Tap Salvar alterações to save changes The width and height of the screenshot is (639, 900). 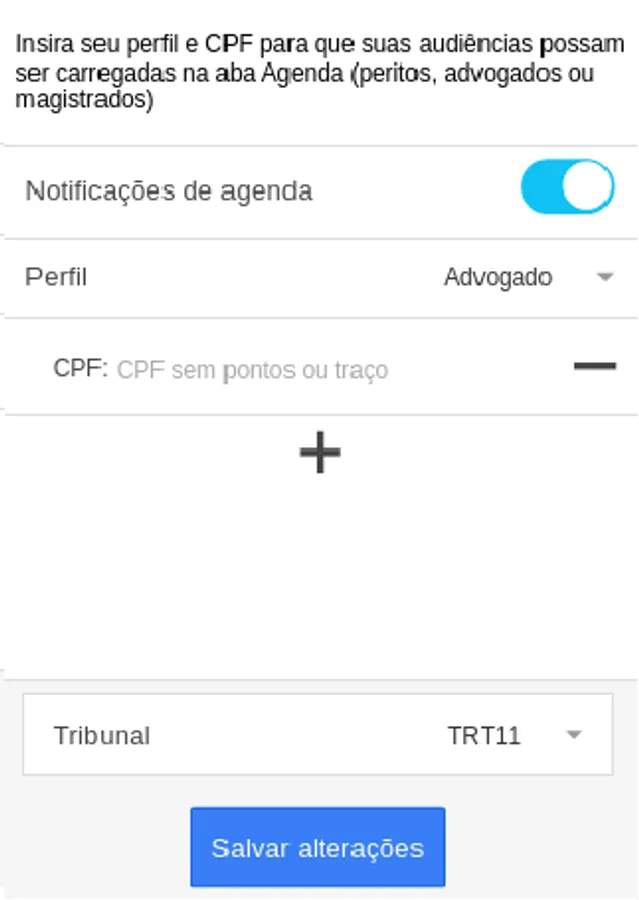pos(318,848)
